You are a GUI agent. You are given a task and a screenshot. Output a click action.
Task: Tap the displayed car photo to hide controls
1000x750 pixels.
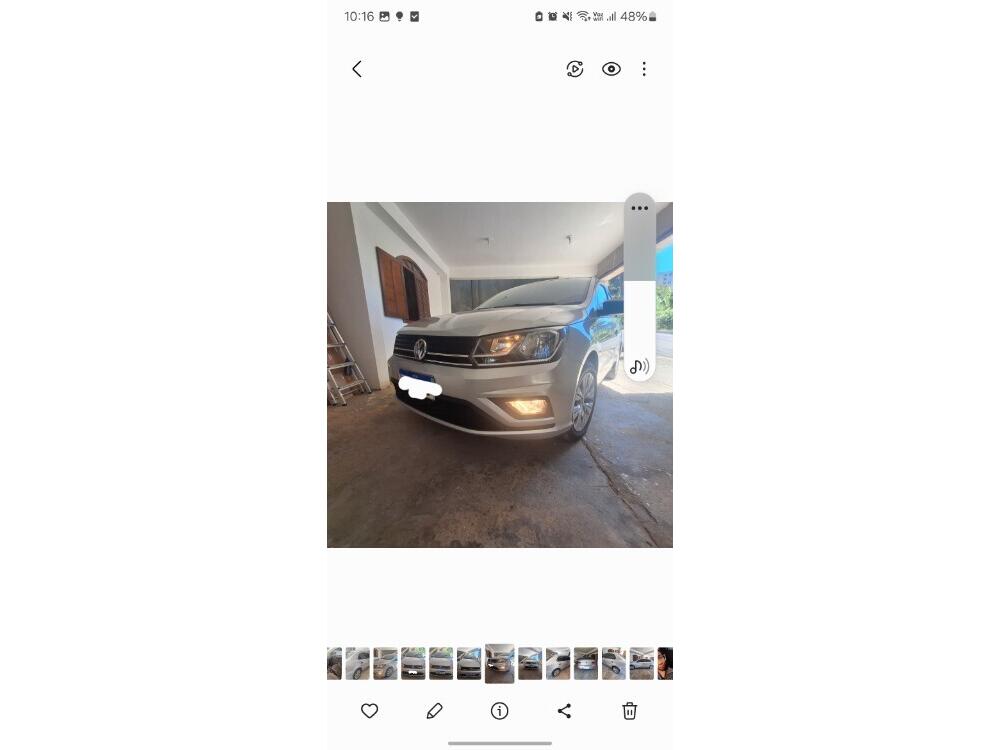[480, 460]
